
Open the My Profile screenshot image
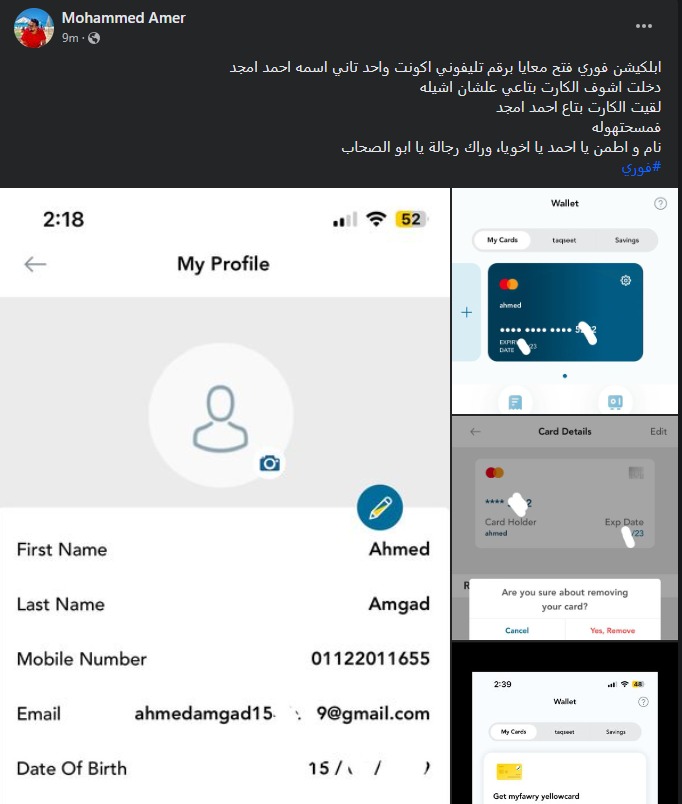click(x=224, y=495)
